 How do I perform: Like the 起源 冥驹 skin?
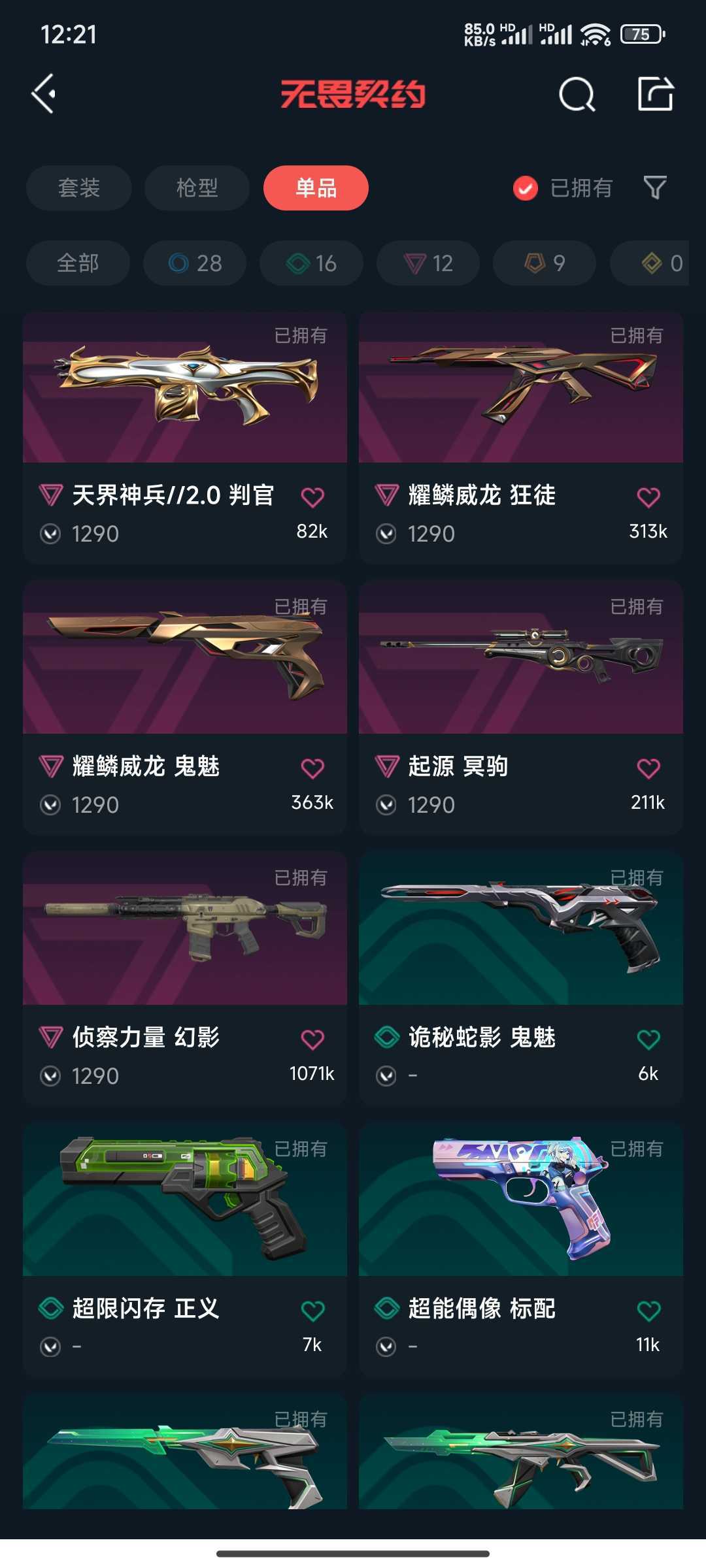pyautogui.click(x=648, y=768)
